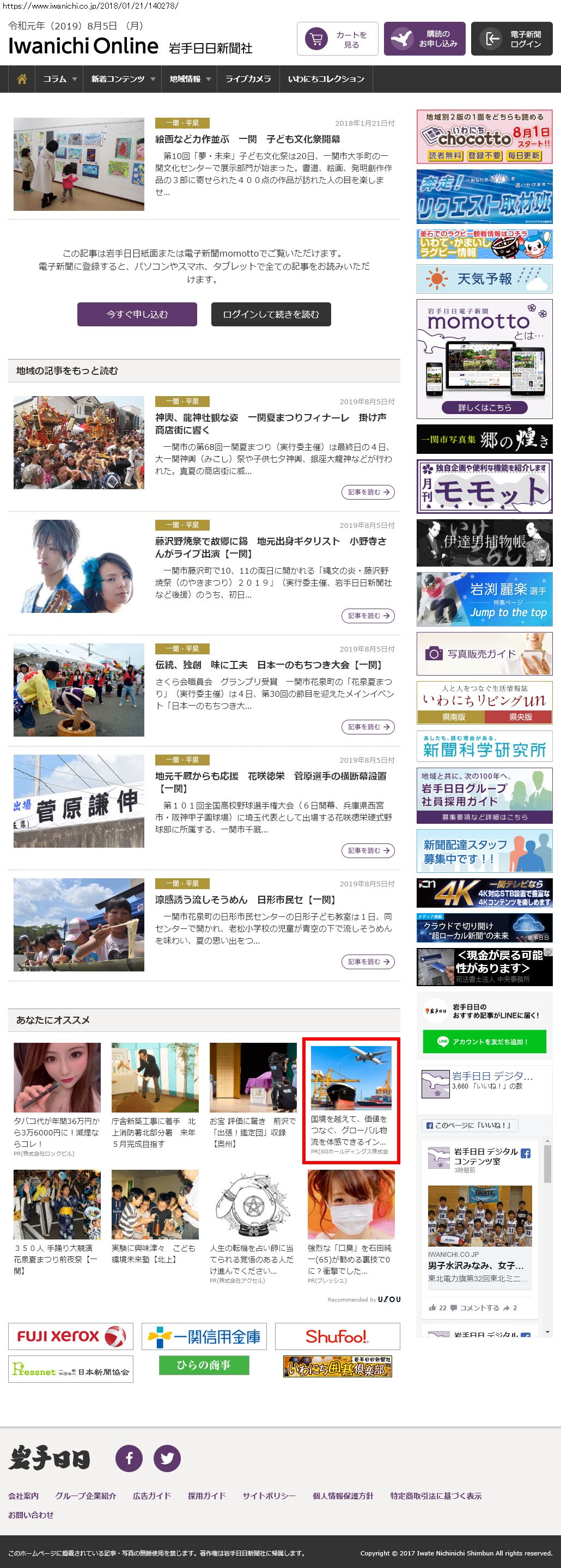Select ログインして続きを読む
The image size is (561, 1568).
[271, 315]
